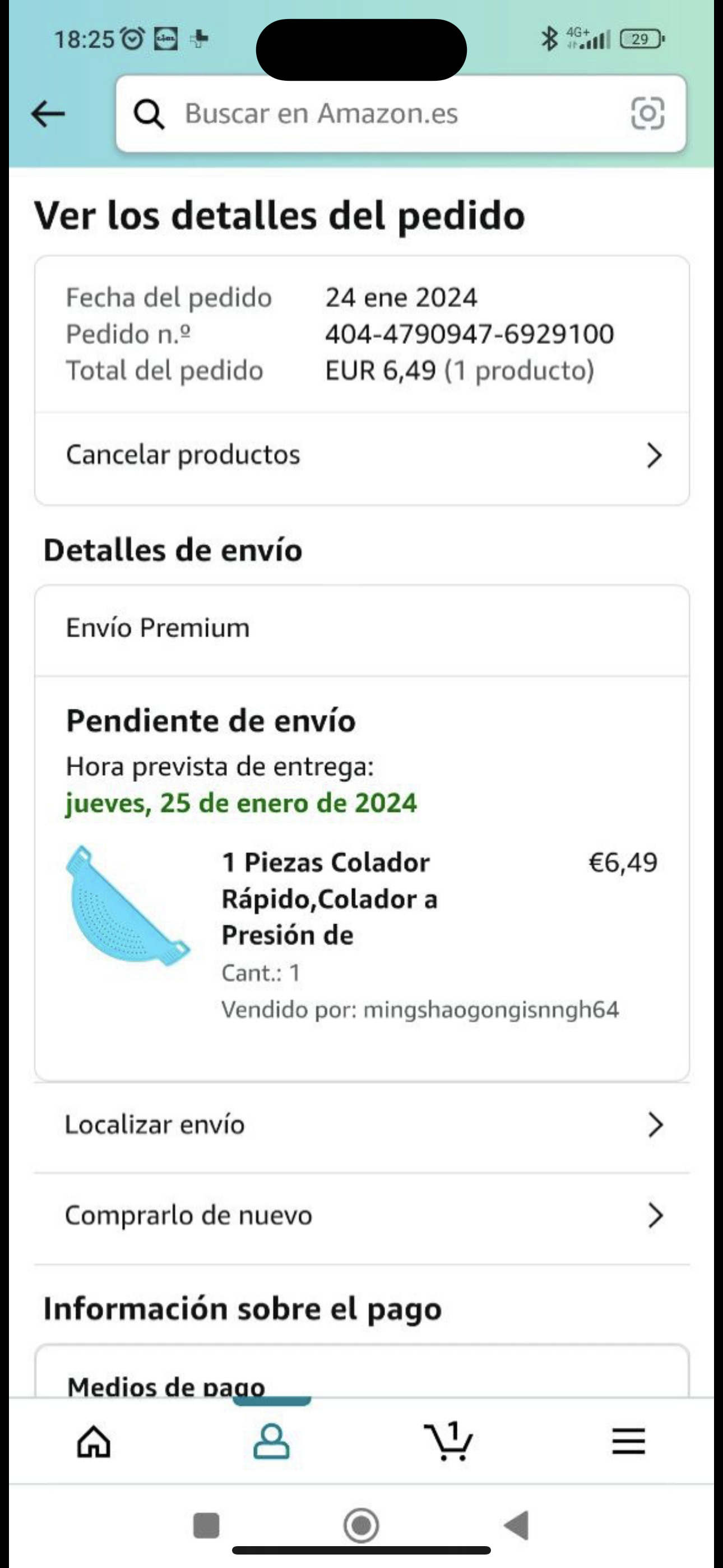Choose Comprarlo de nuevo
This screenshot has height=1568, width=723.
click(361, 1216)
